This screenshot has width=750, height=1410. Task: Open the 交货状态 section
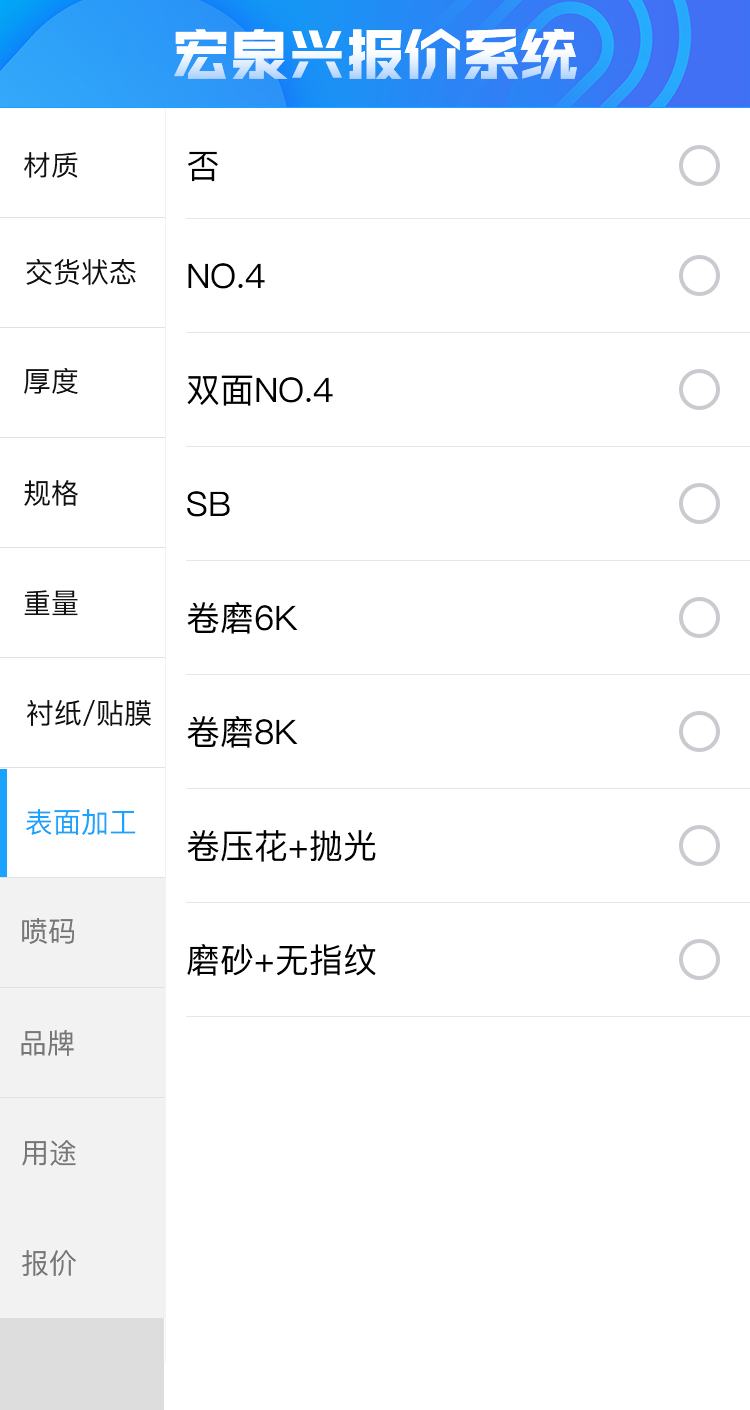tap(81, 272)
